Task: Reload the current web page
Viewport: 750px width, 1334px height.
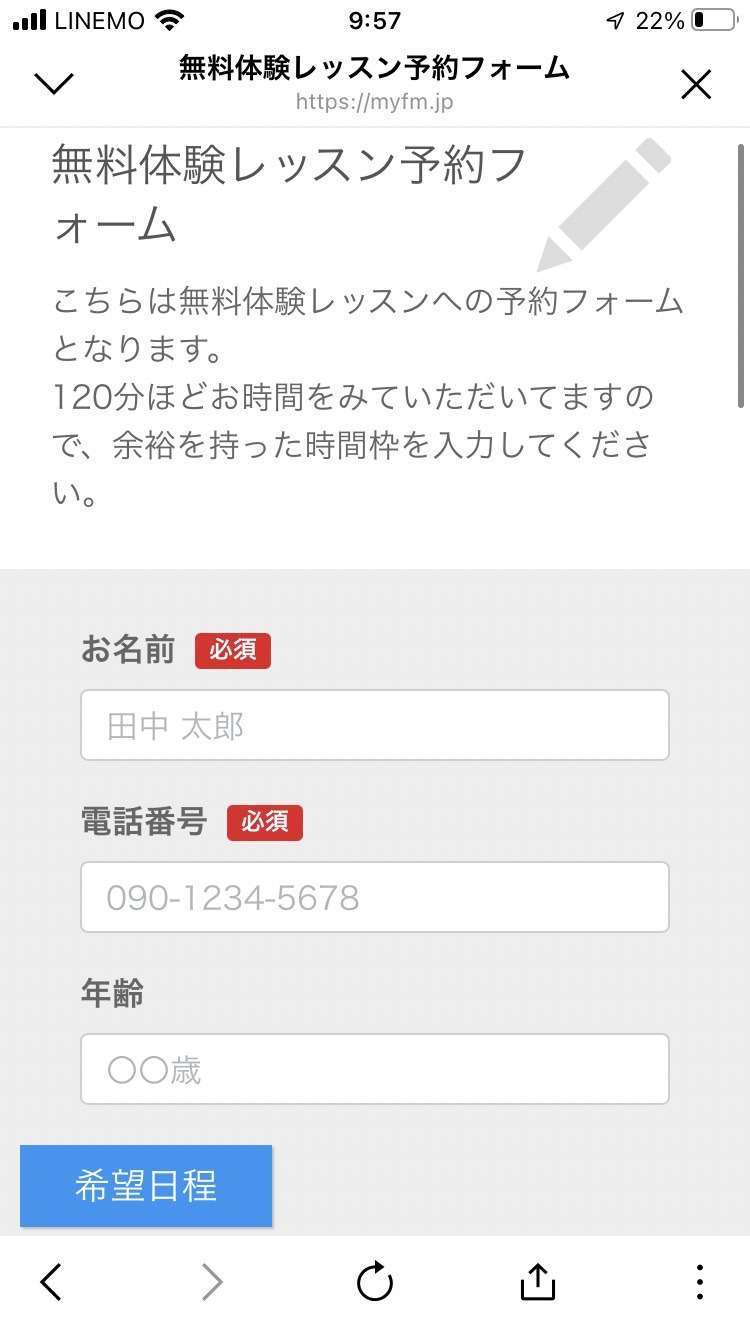Action: tap(375, 1281)
